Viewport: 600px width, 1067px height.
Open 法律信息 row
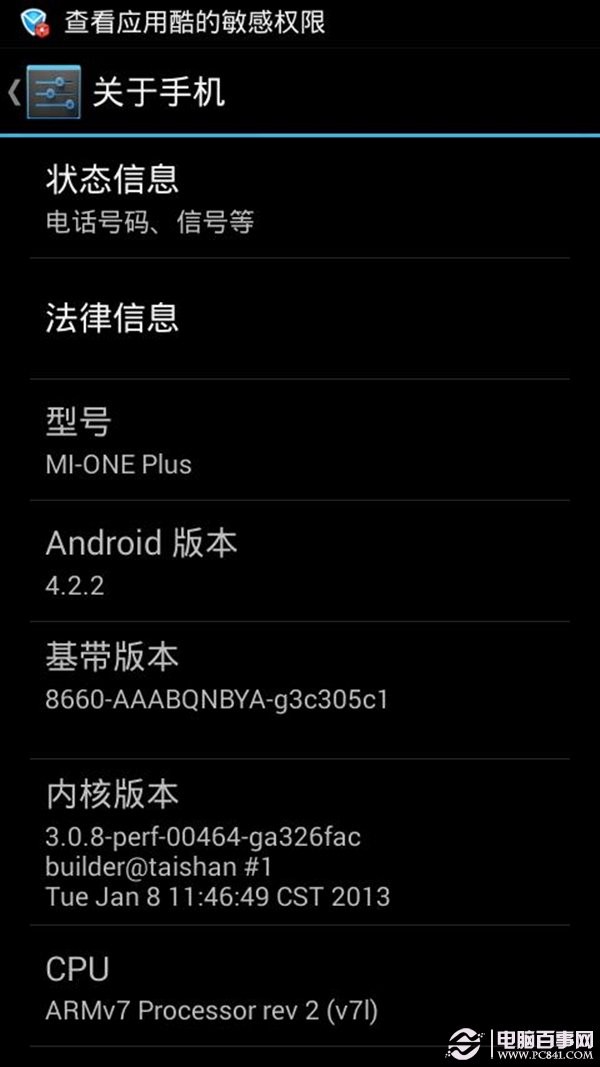pos(299,318)
